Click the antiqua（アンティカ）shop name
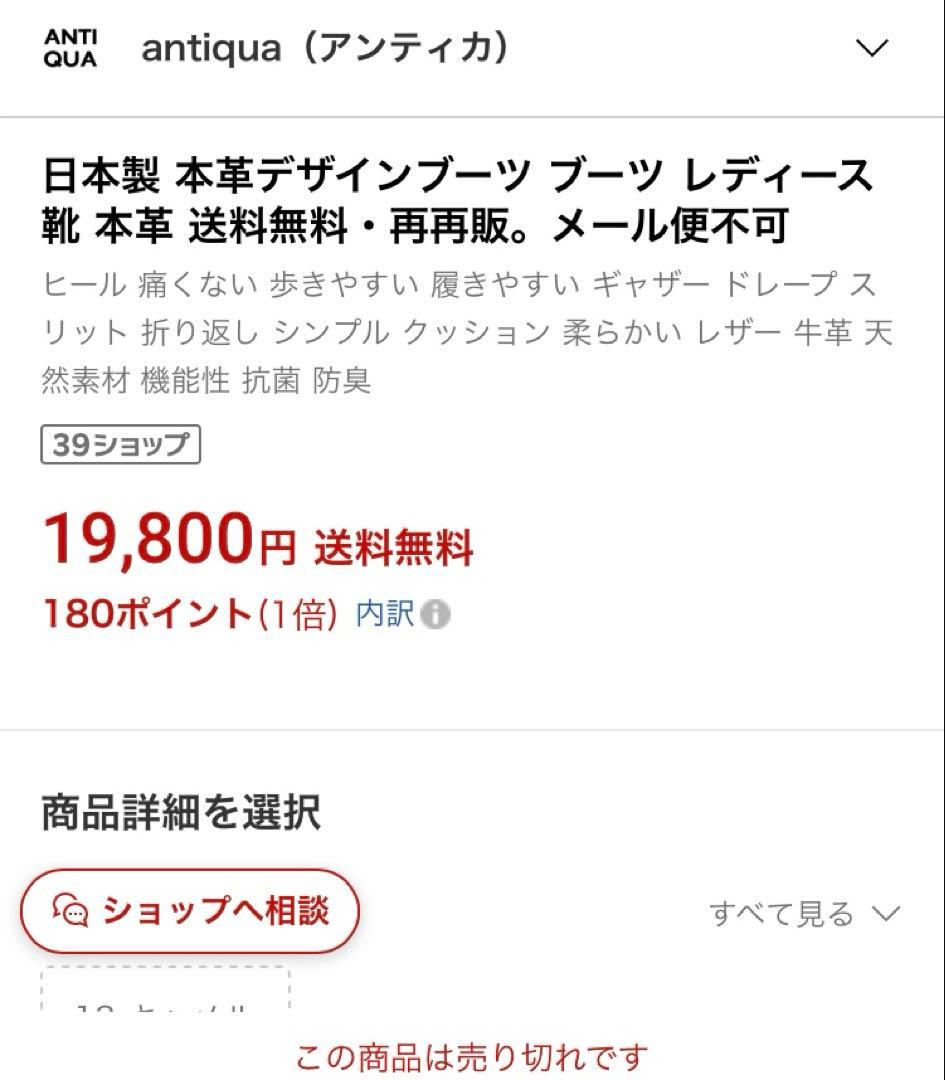The image size is (945, 1080). point(327,47)
